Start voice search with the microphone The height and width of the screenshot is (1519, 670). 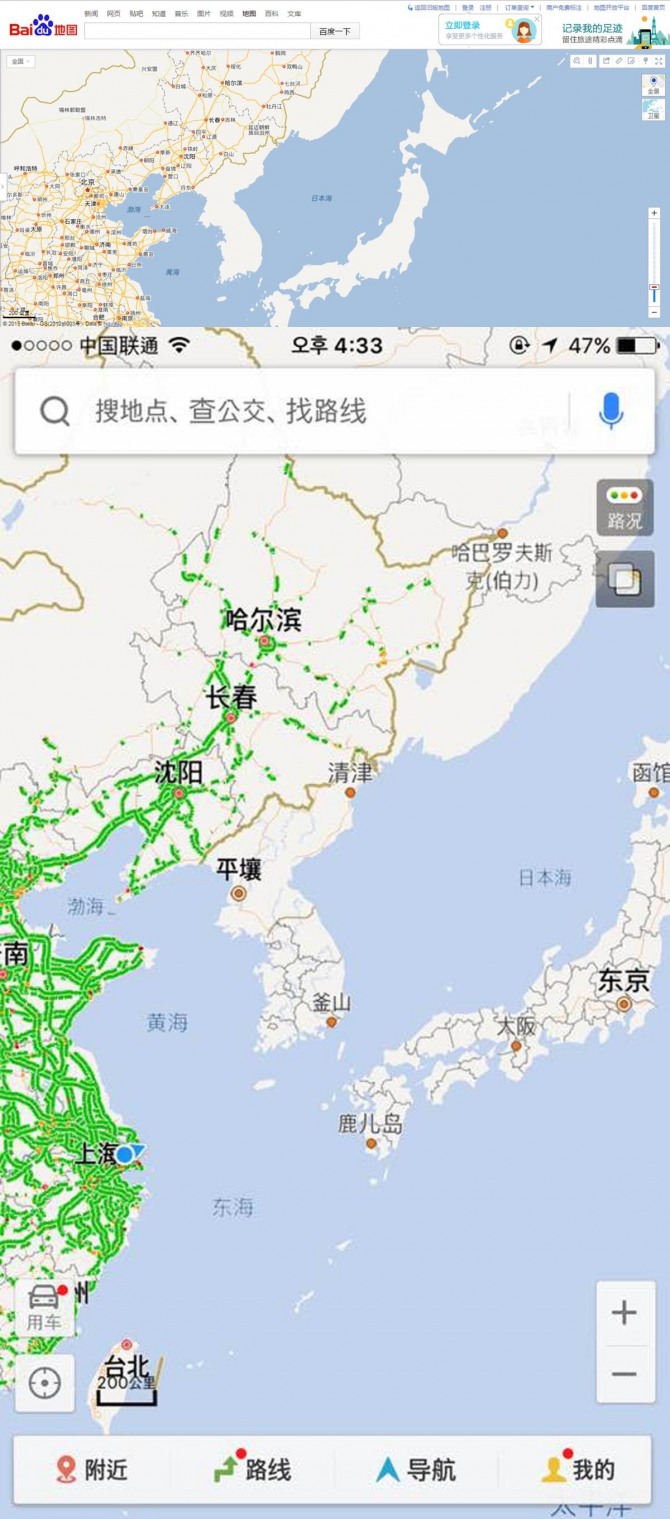pyautogui.click(x=611, y=411)
